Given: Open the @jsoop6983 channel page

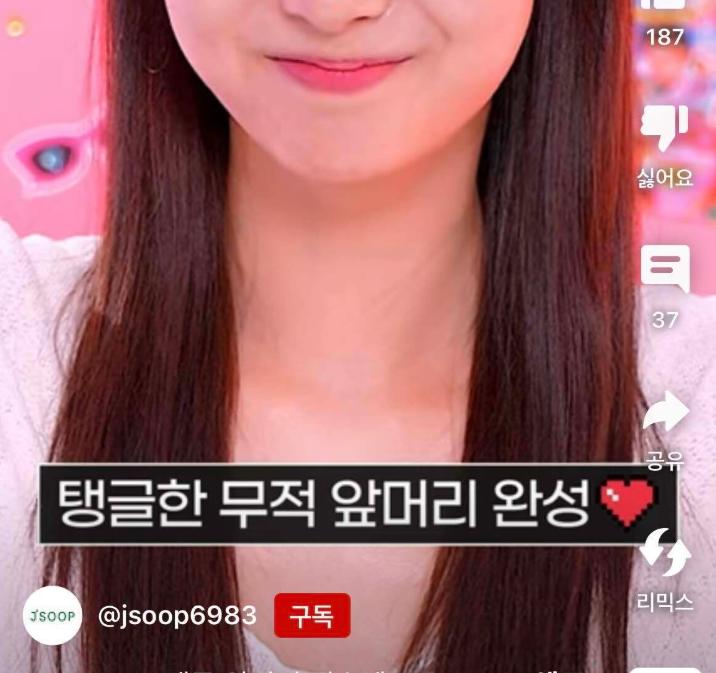Looking at the screenshot, I should [177, 616].
